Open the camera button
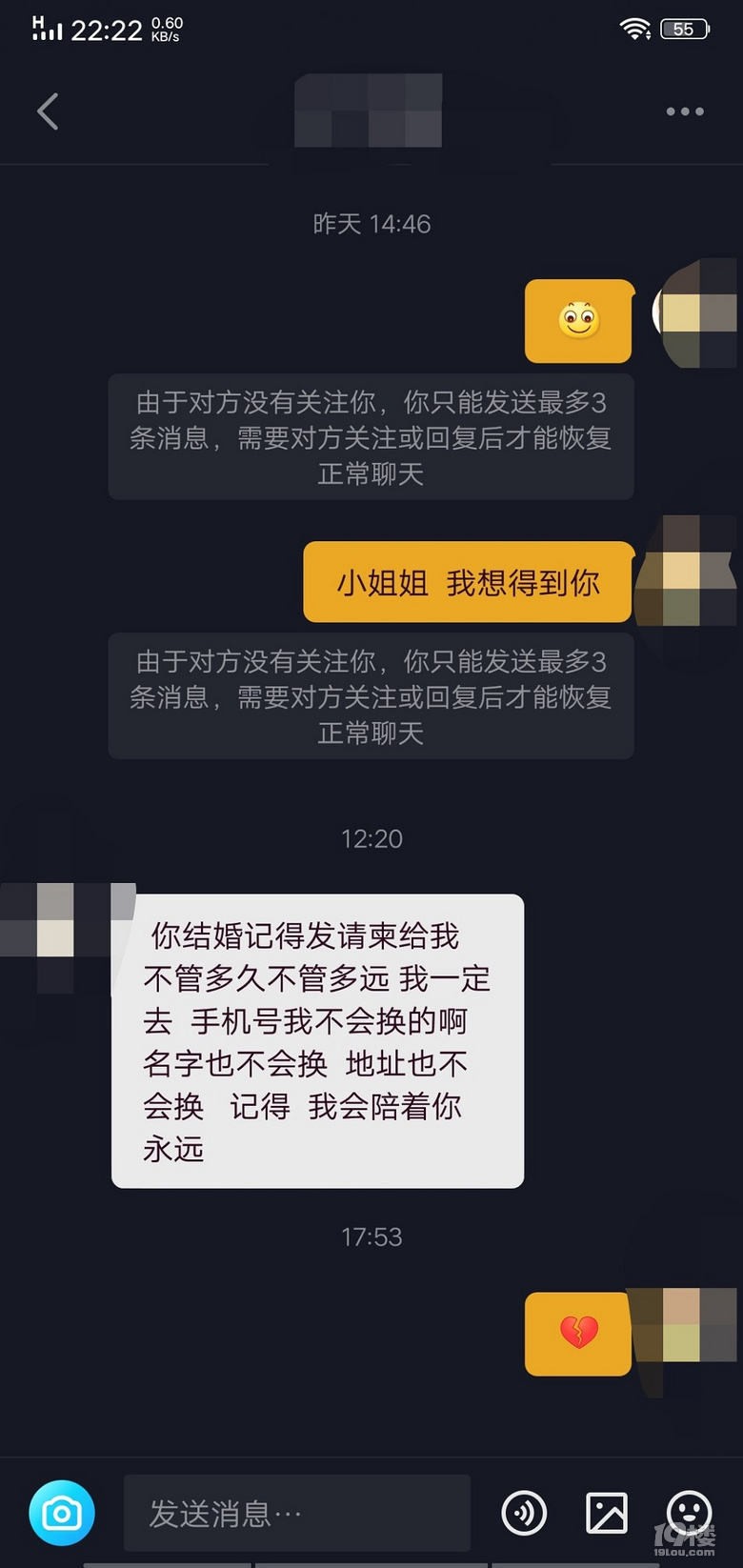The image size is (743, 1568). pos(62,1513)
